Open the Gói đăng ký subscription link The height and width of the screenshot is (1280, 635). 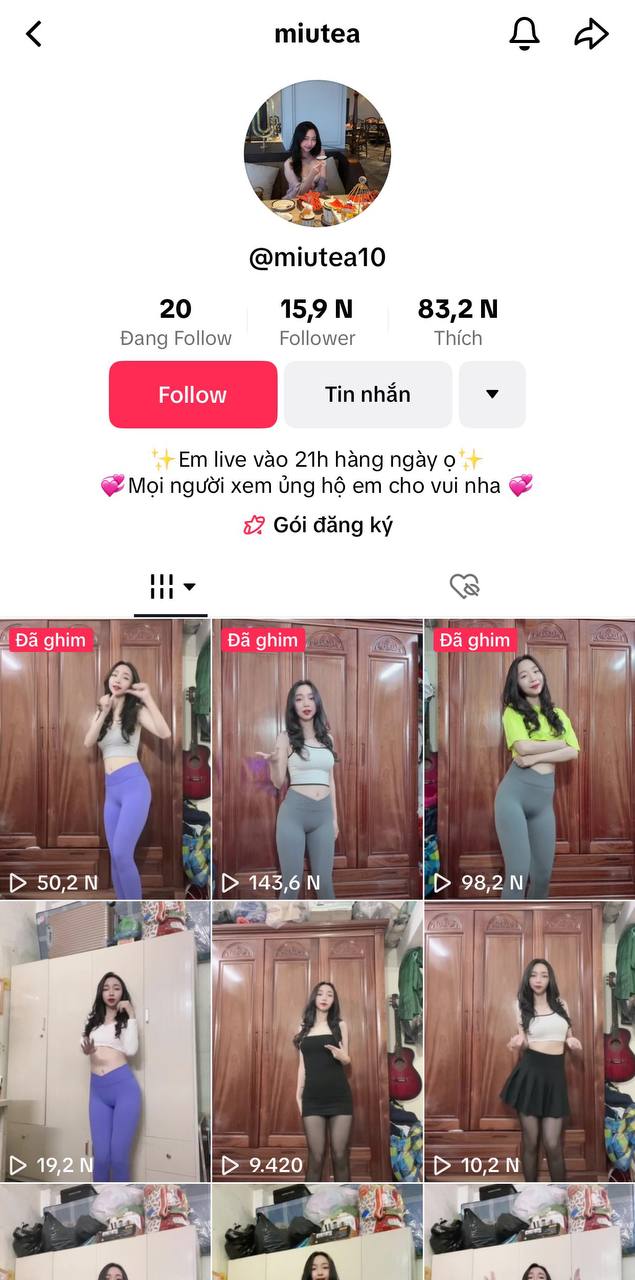tap(318, 525)
